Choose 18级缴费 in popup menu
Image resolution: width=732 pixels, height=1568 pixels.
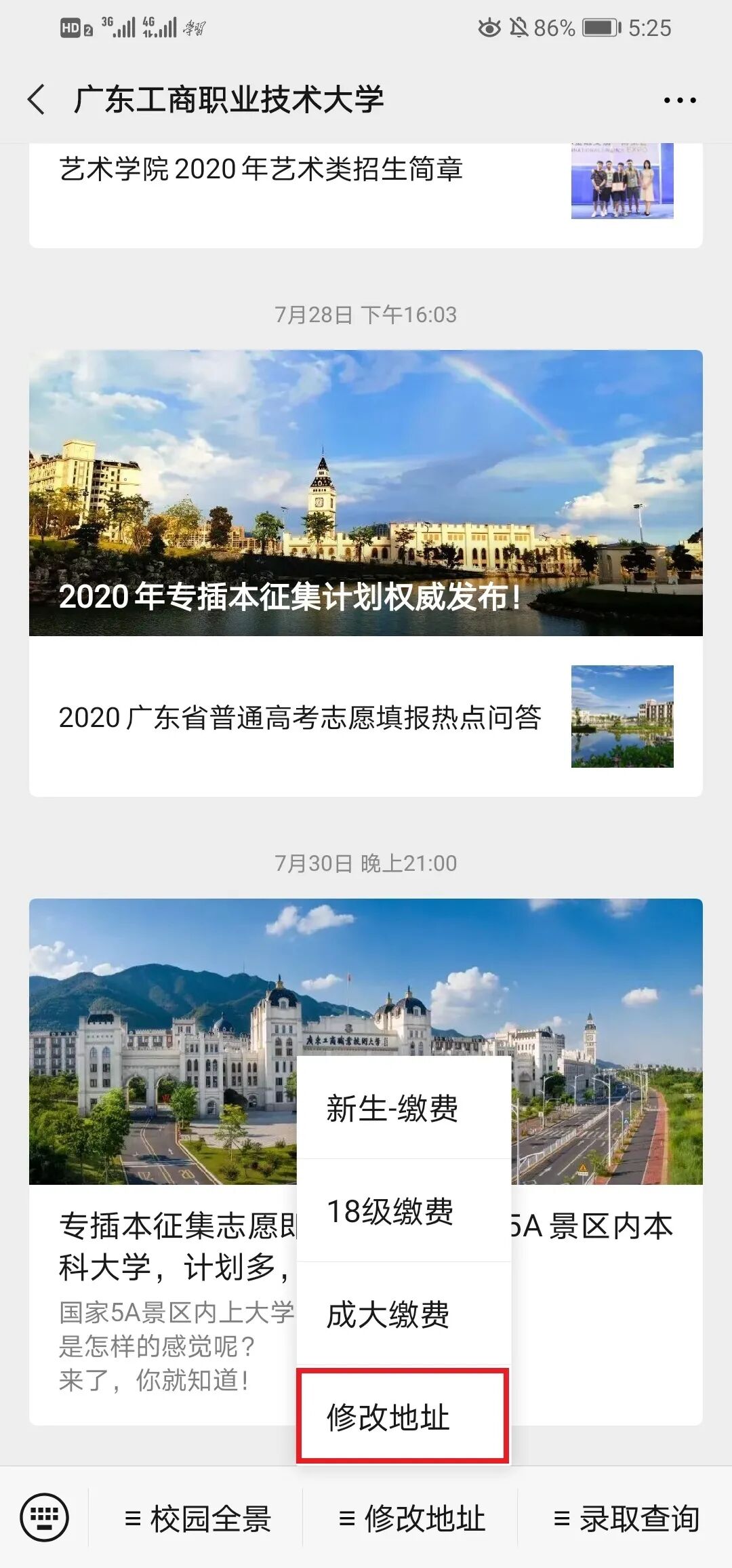(x=390, y=1212)
